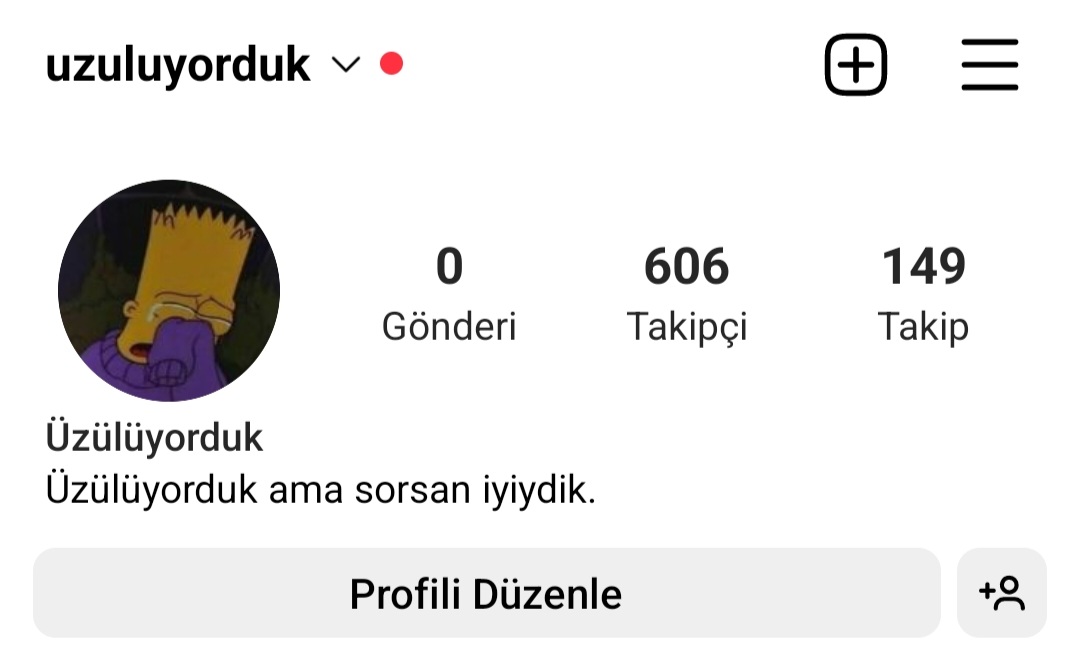Create a new post with the plus icon
Viewport: 1080px width, 662px height.
[855, 64]
